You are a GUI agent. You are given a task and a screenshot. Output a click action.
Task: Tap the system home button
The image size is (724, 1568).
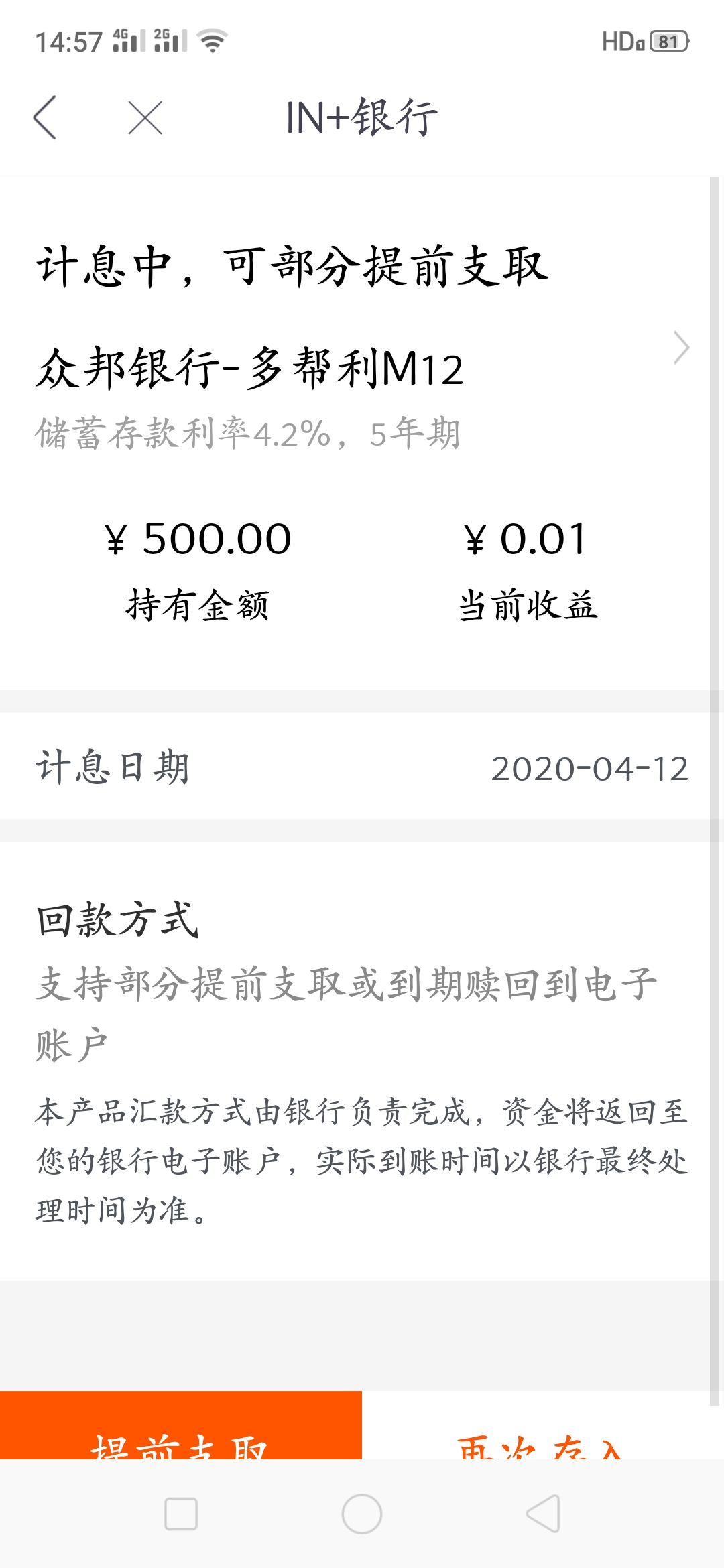(x=362, y=1514)
